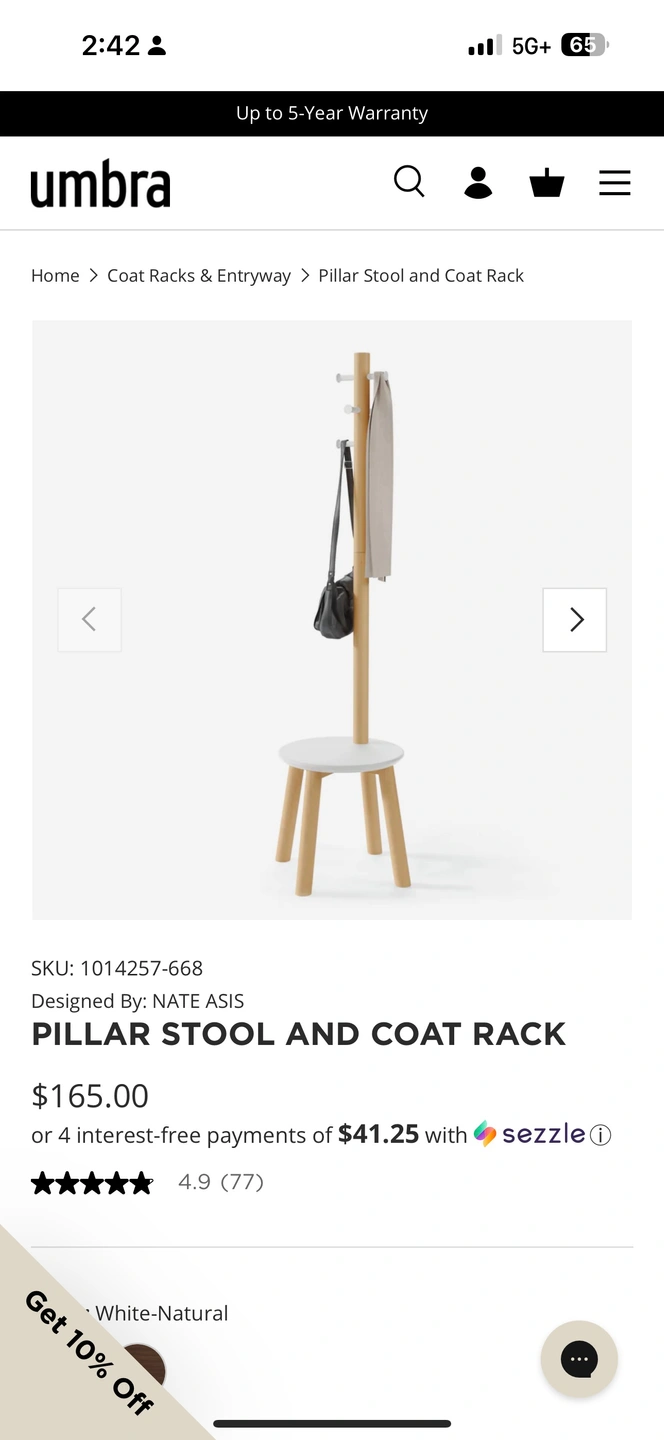664x1440 pixels.
Task: Open the hamburger menu
Action: 614,183
